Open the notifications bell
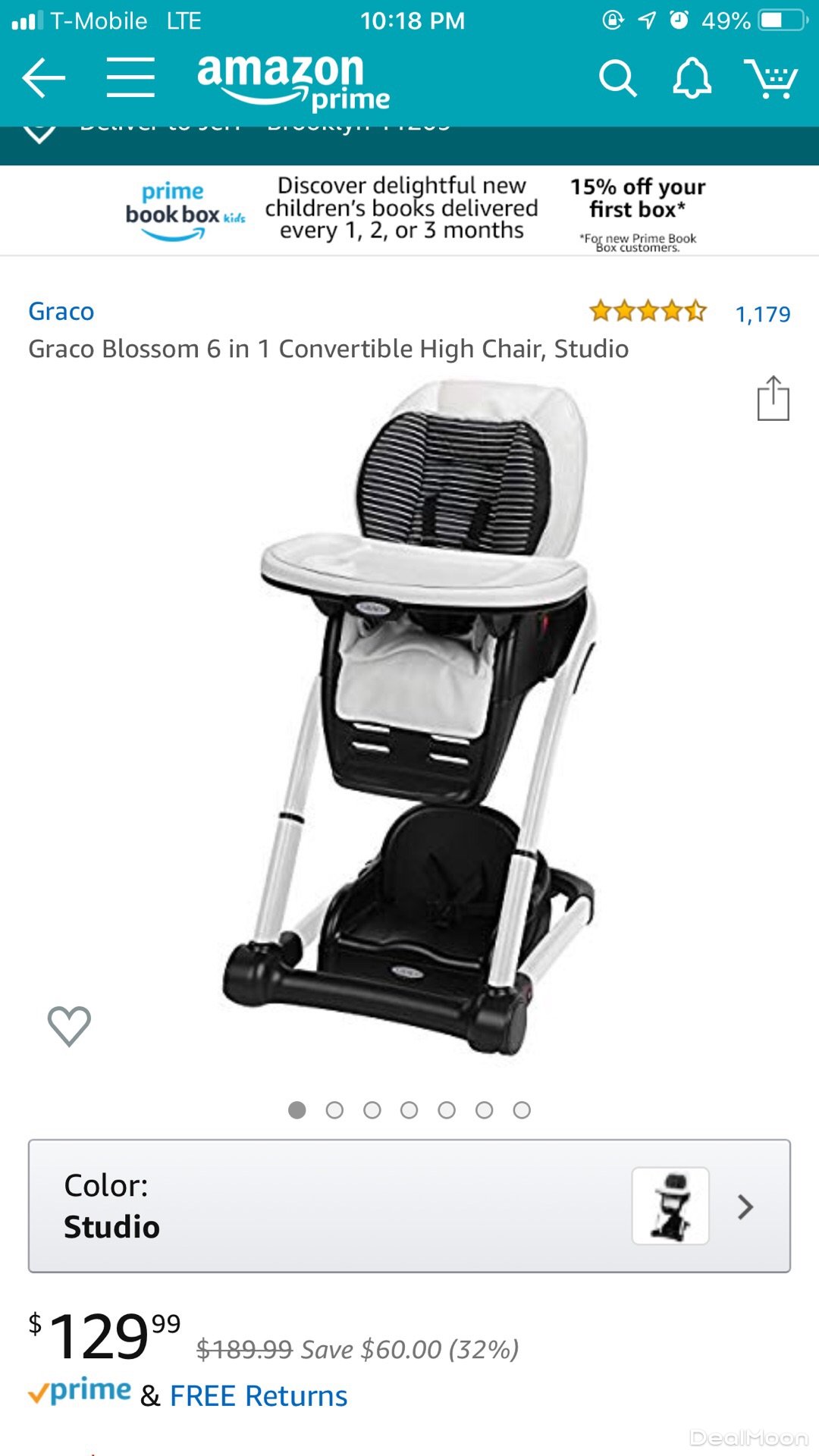Screen dimensions: 819x1456 click(x=692, y=78)
